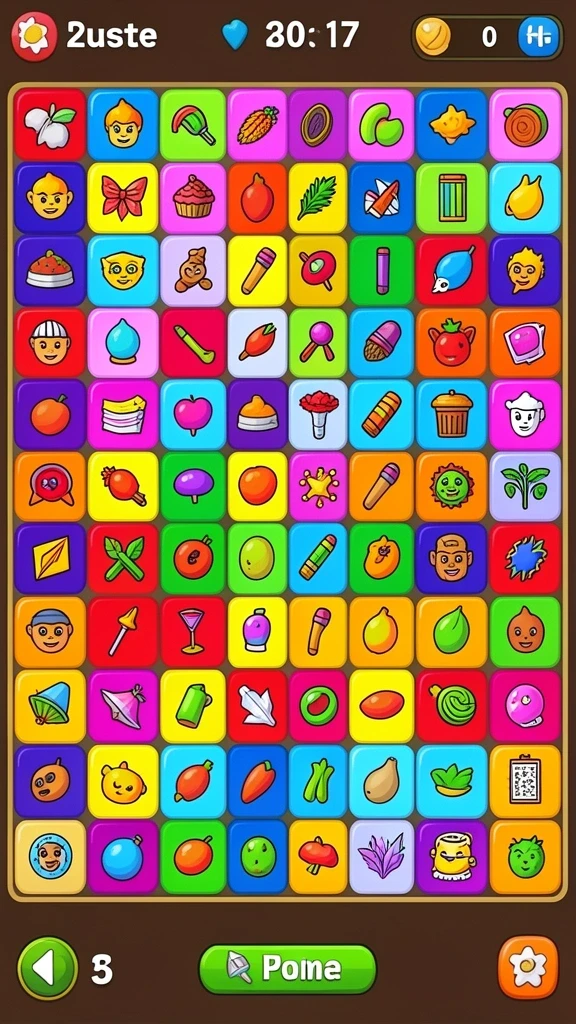The width and height of the screenshot is (576, 1024).
Task: Tap the green swirl on red tile
Action: click(452, 705)
